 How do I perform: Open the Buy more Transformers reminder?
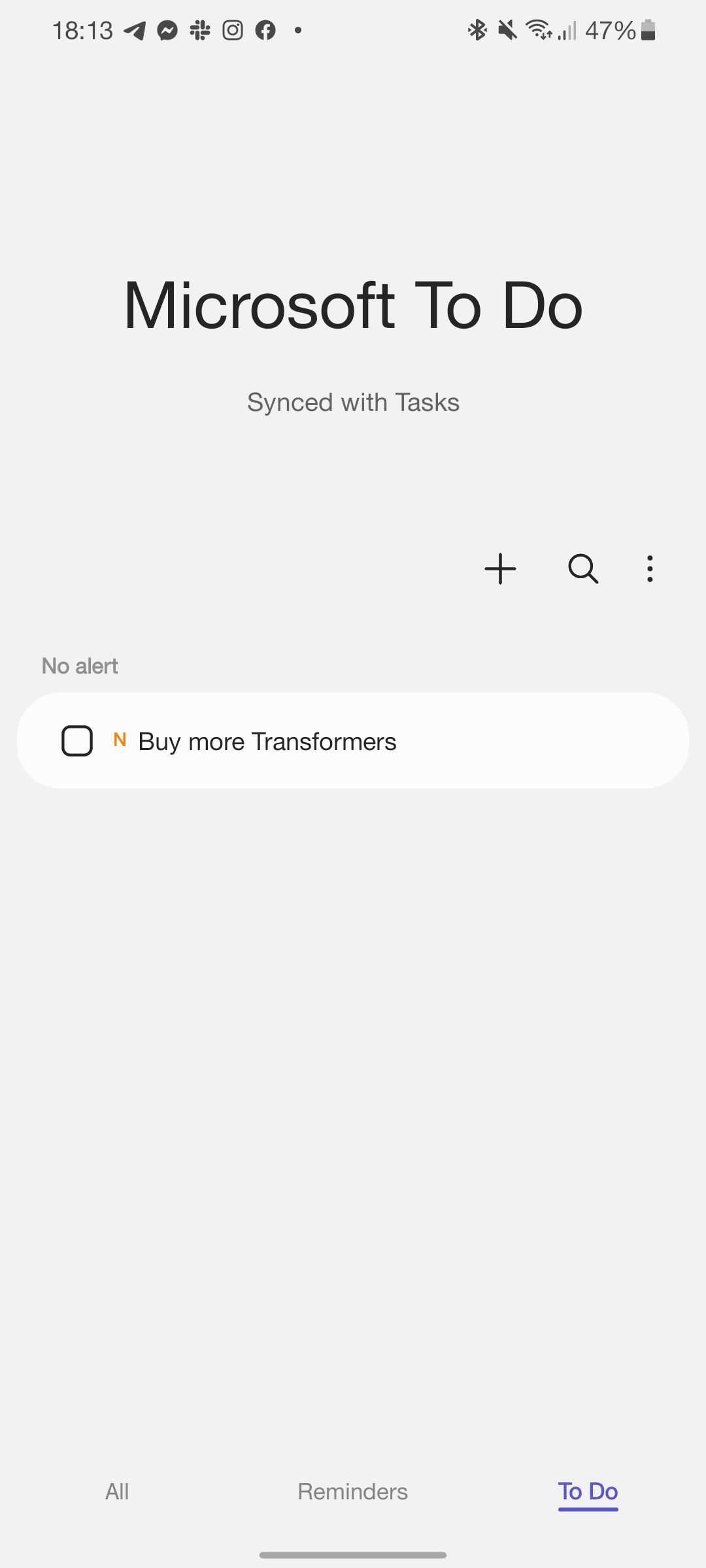click(x=266, y=740)
